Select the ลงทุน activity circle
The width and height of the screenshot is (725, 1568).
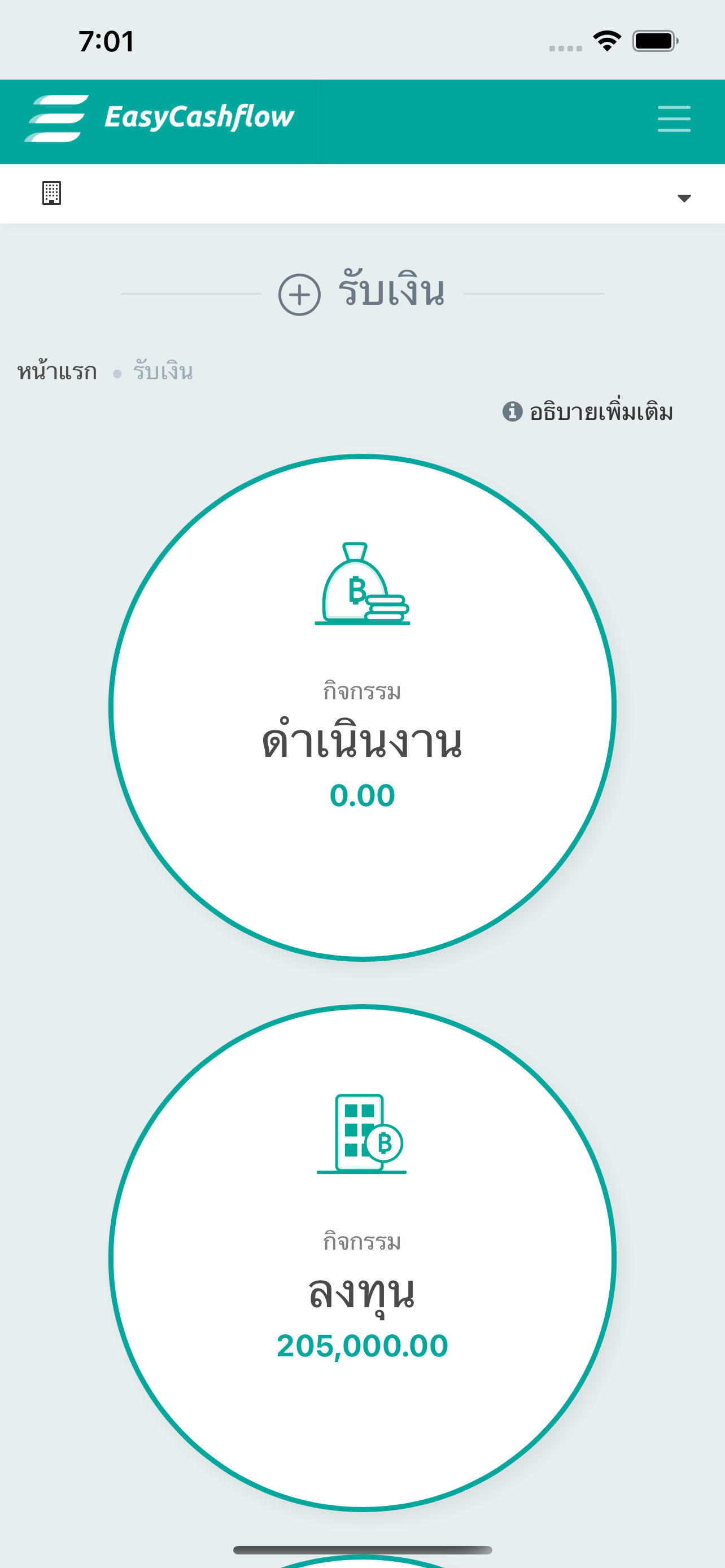[362, 1258]
